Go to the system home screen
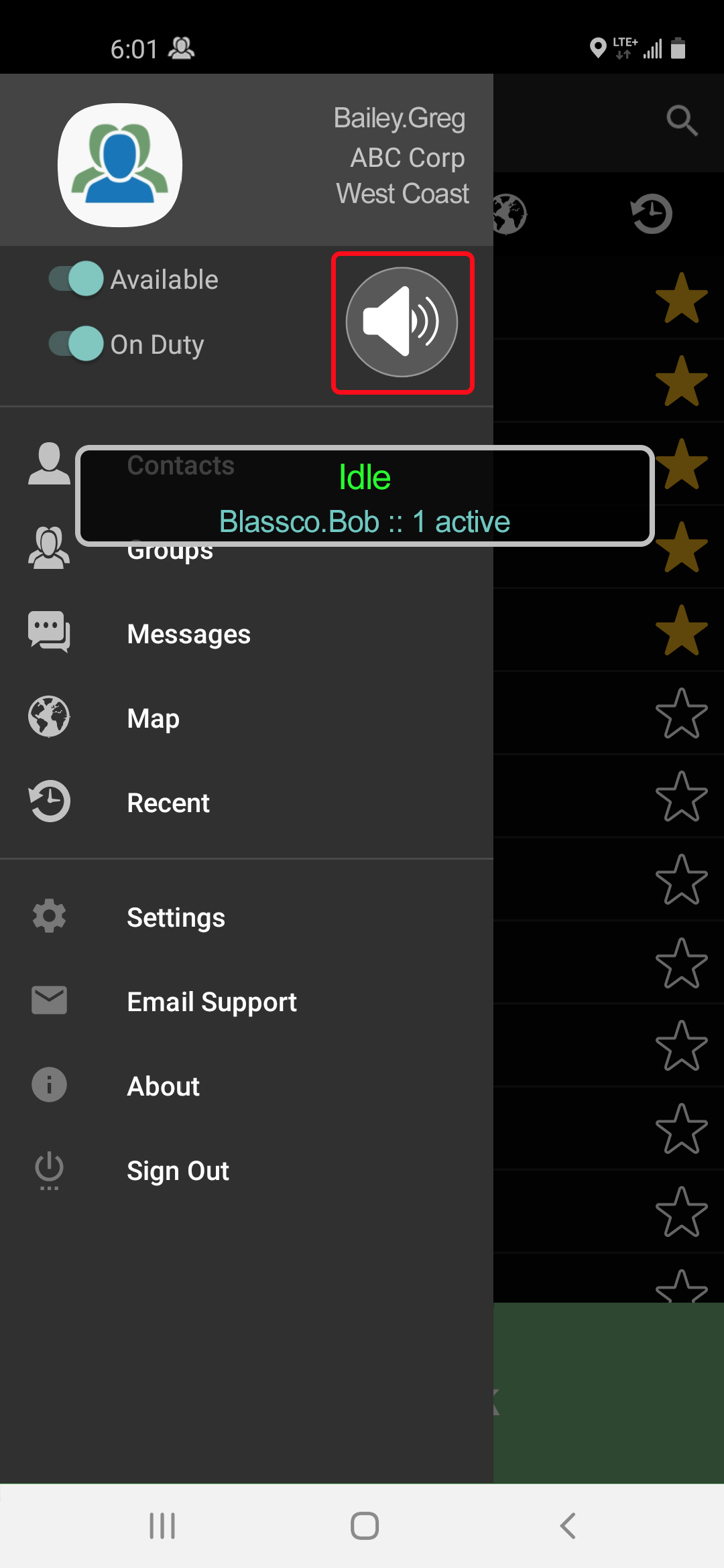The width and height of the screenshot is (724, 1568). pyautogui.click(x=364, y=1526)
